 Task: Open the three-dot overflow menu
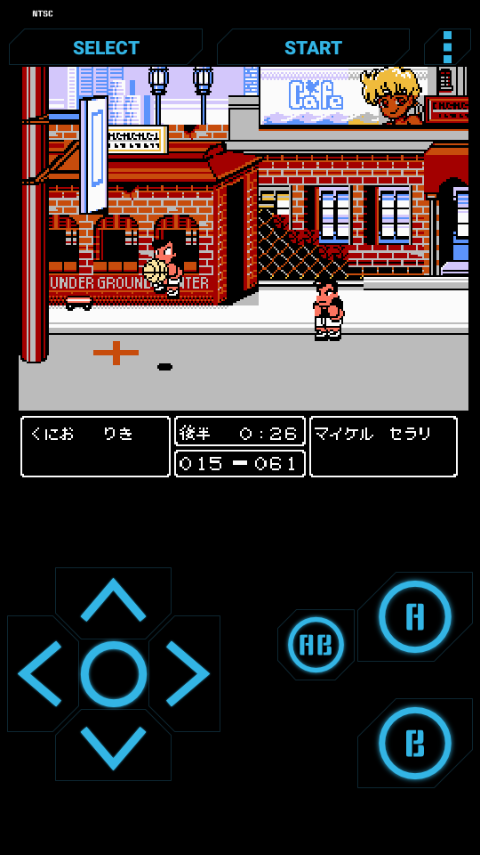pyautogui.click(x=447, y=47)
